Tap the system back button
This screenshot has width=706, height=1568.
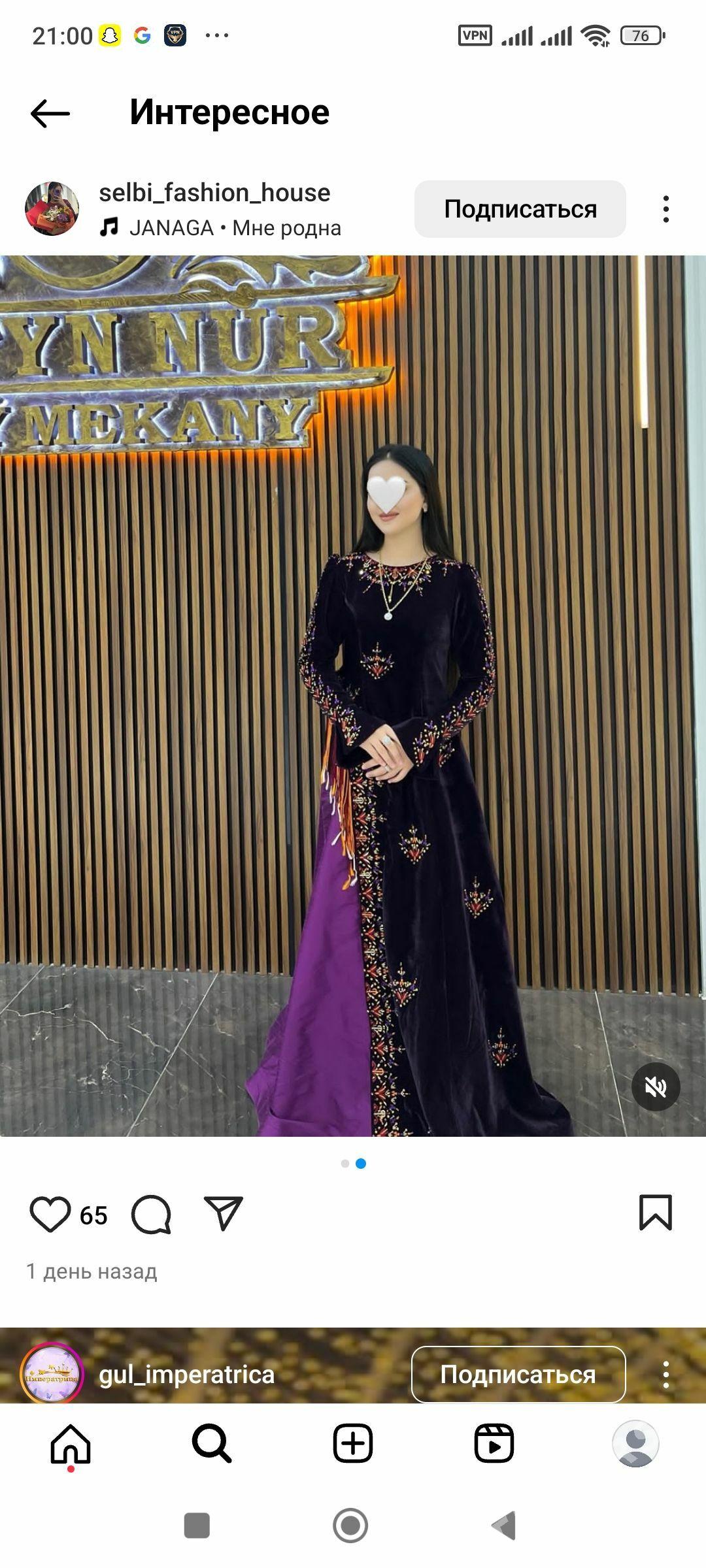[505, 1526]
